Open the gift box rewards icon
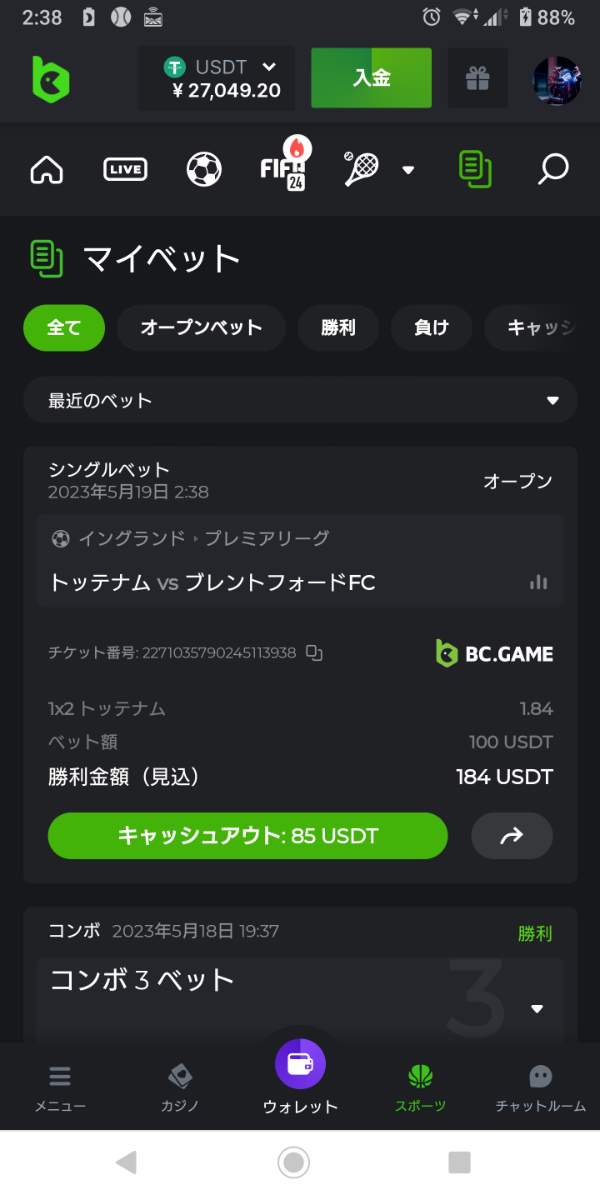This screenshot has width=600, height=1200. (x=477, y=78)
